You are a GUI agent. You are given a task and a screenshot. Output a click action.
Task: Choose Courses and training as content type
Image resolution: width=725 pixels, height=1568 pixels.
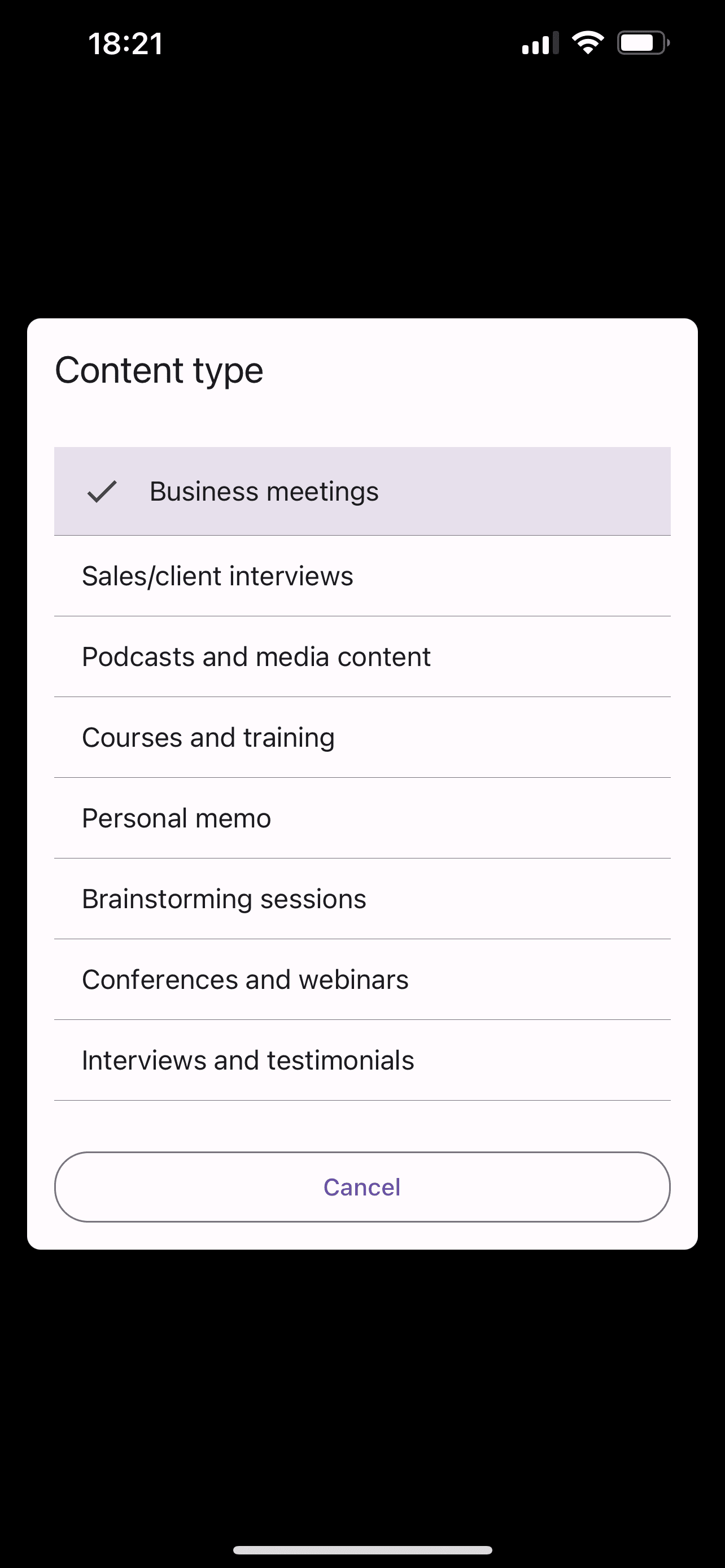208,737
